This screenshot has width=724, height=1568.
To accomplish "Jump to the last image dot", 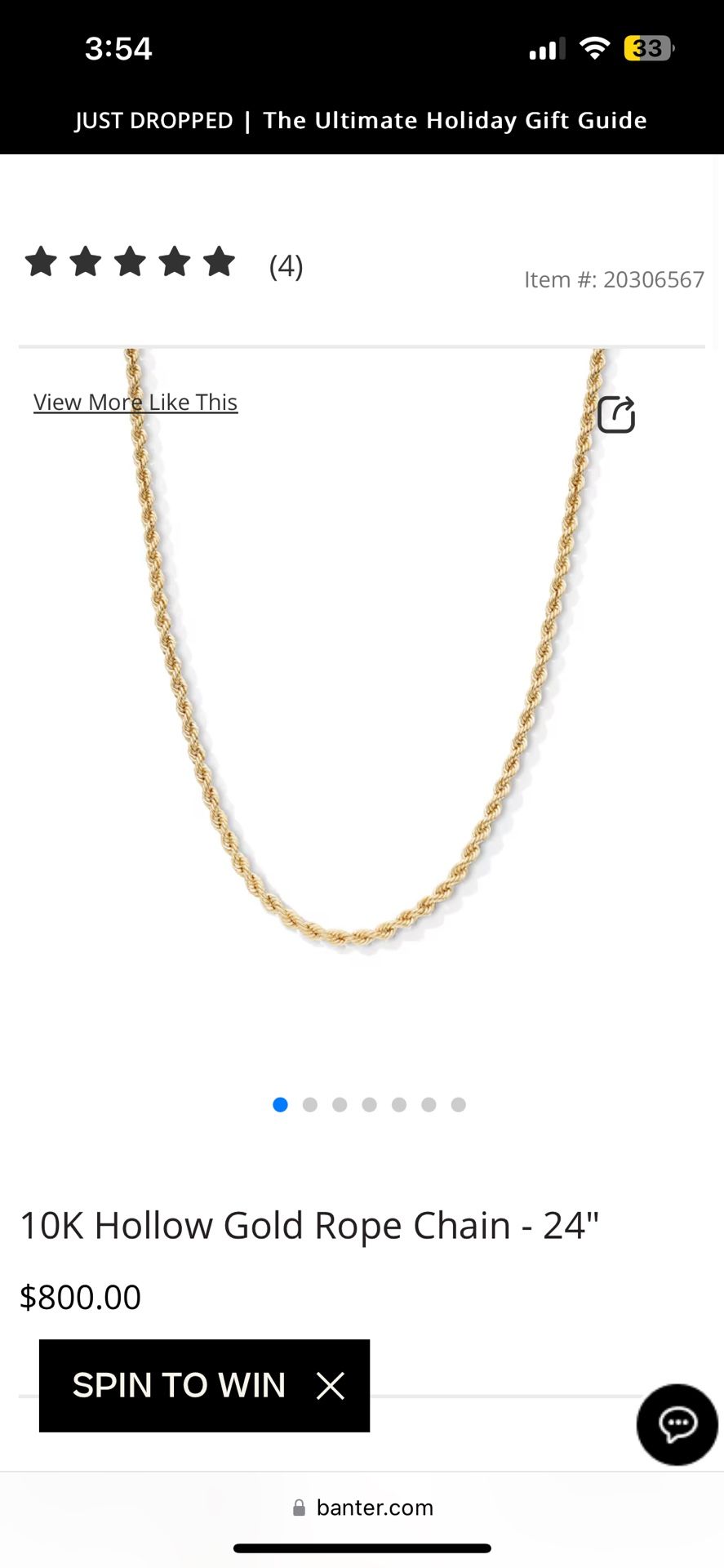I will click(459, 1105).
